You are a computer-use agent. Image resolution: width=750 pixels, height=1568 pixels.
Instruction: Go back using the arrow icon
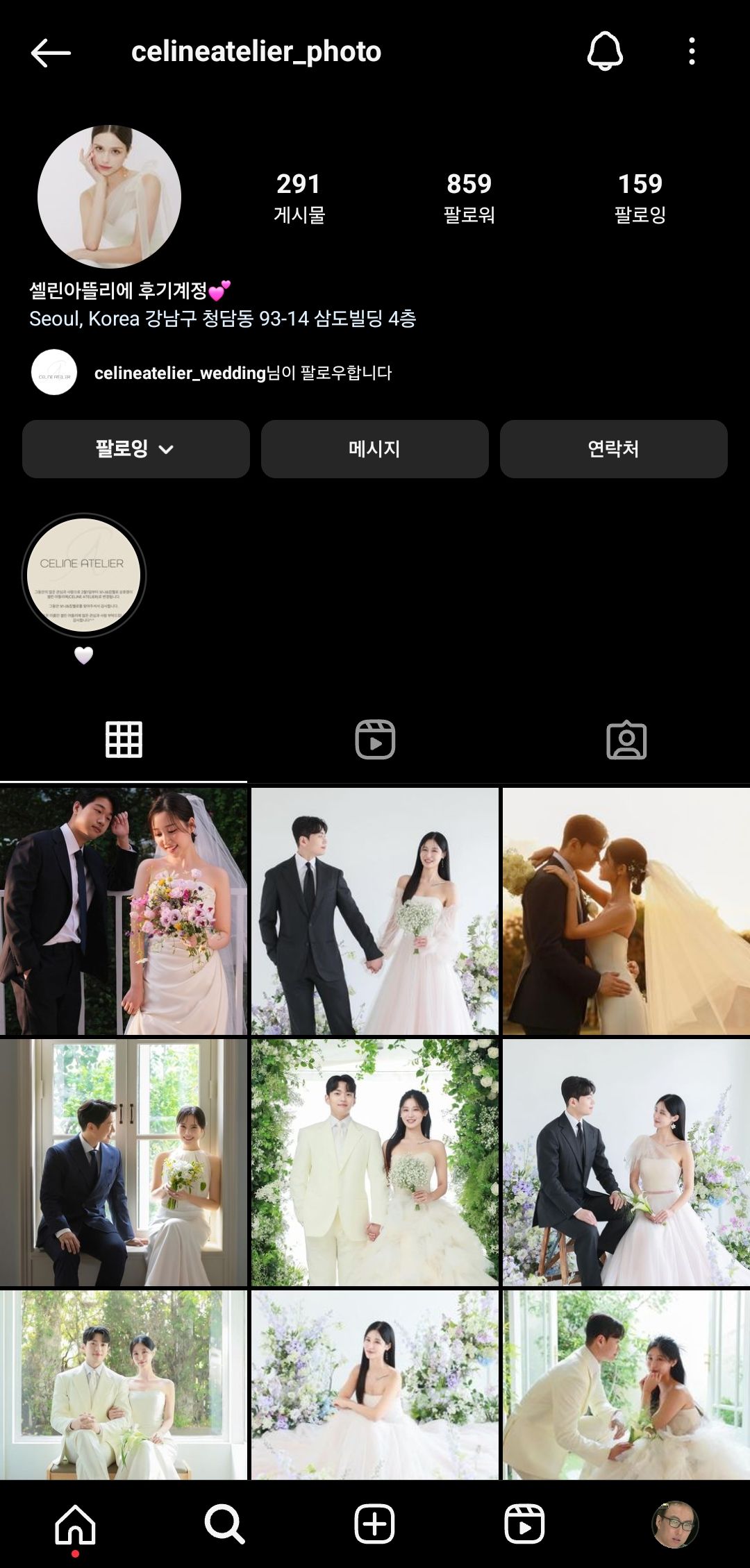pos(51,53)
